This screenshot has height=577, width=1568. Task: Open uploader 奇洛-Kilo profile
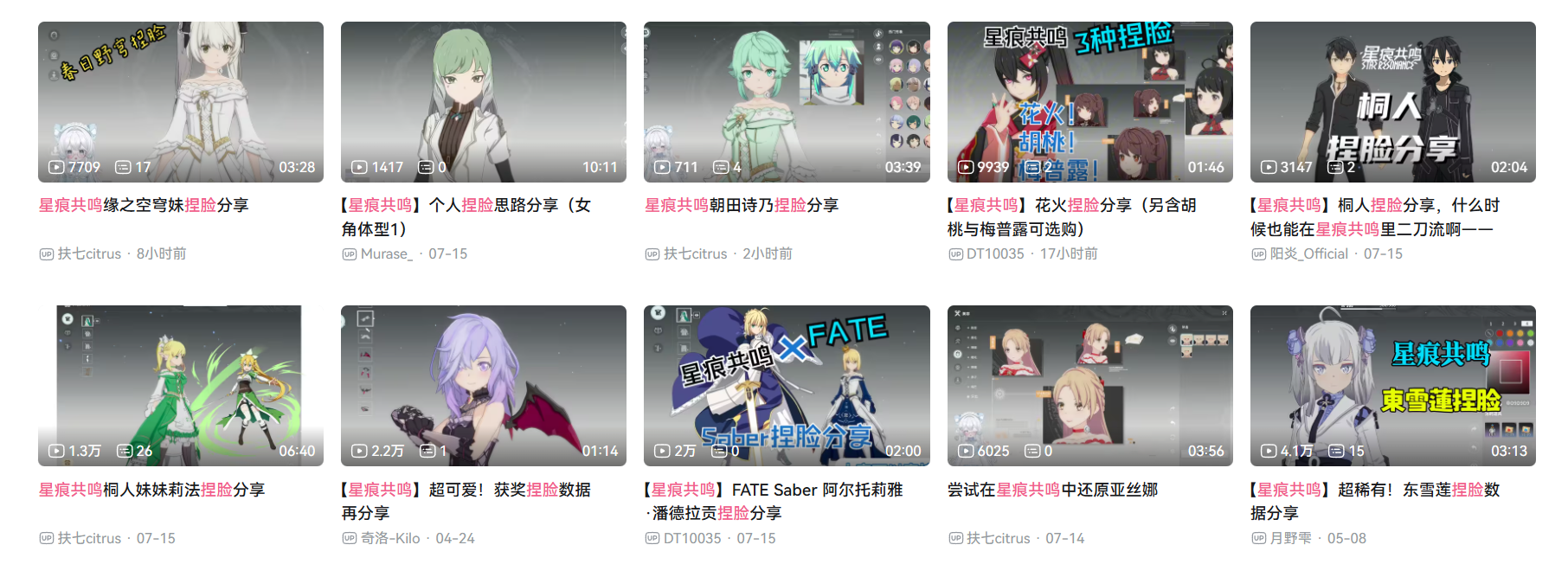point(390,538)
